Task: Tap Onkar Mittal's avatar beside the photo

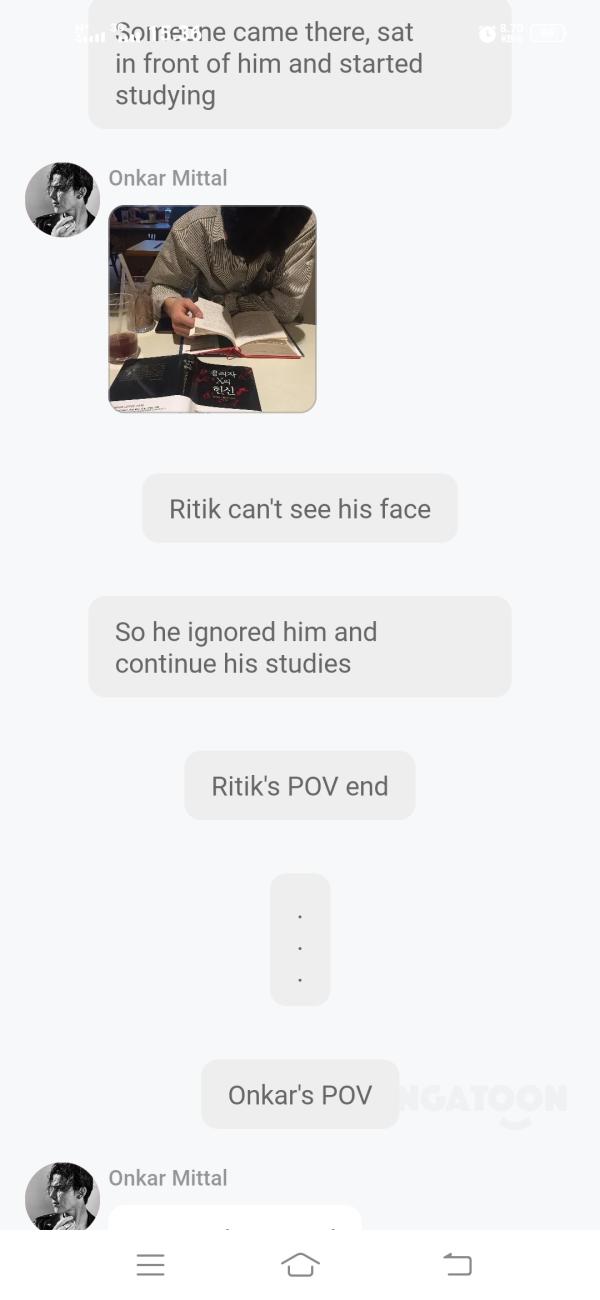Action: (x=62, y=199)
